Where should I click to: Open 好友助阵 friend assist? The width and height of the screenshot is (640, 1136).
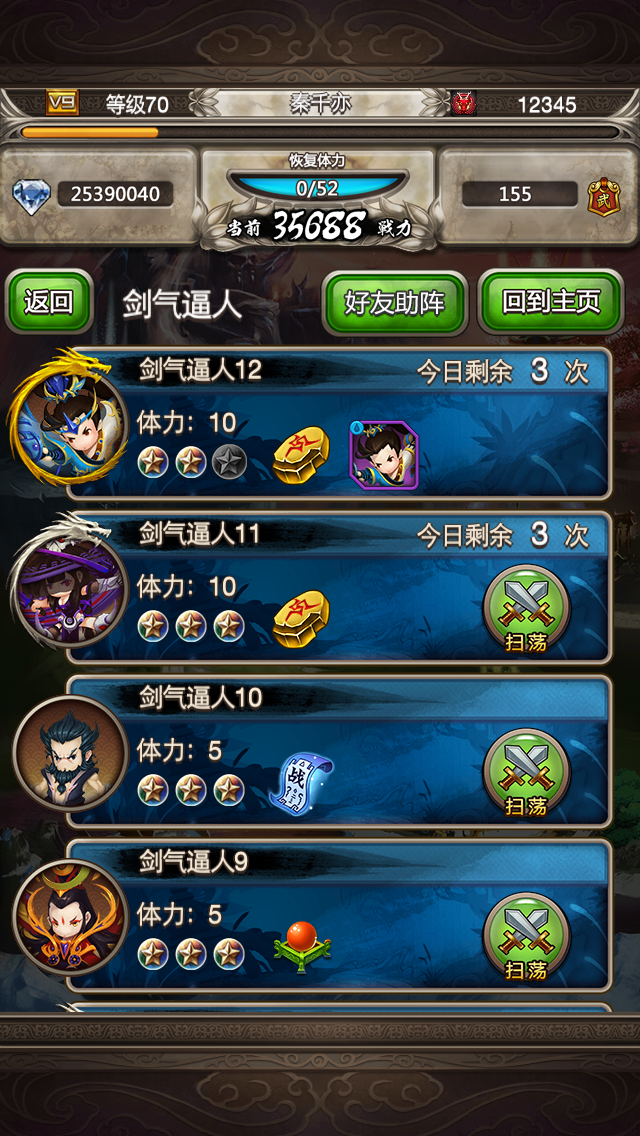[x=395, y=302]
